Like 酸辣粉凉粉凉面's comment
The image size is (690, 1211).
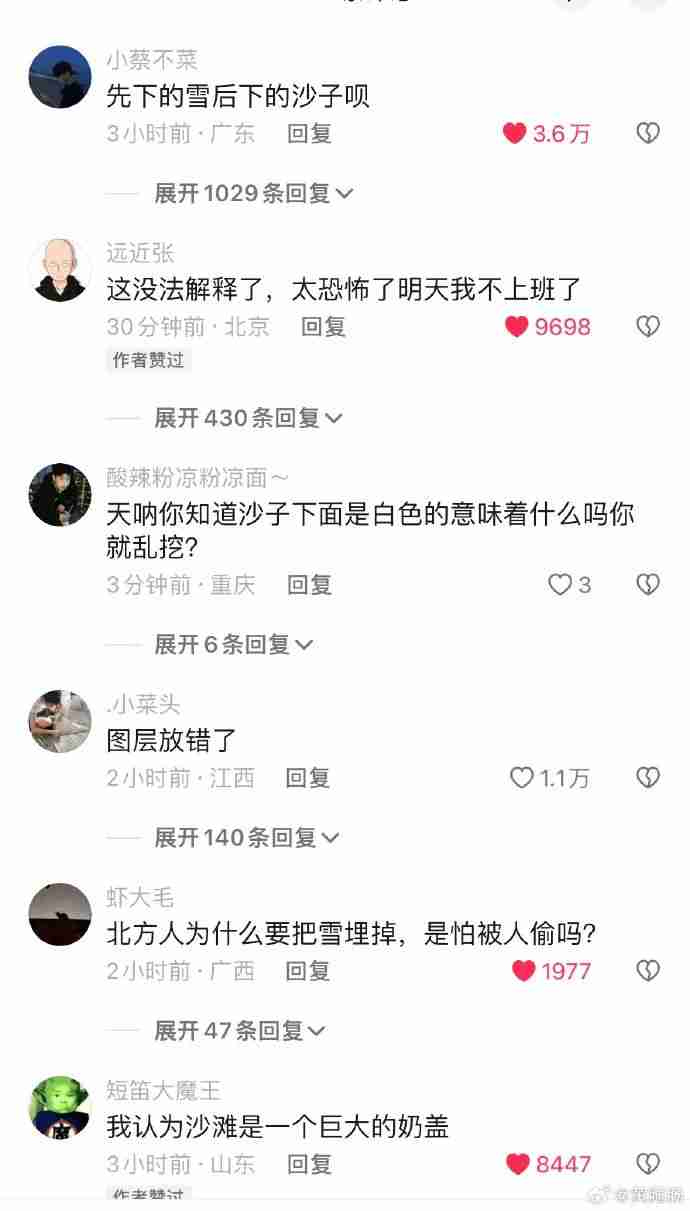pyautogui.click(x=560, y=585)
